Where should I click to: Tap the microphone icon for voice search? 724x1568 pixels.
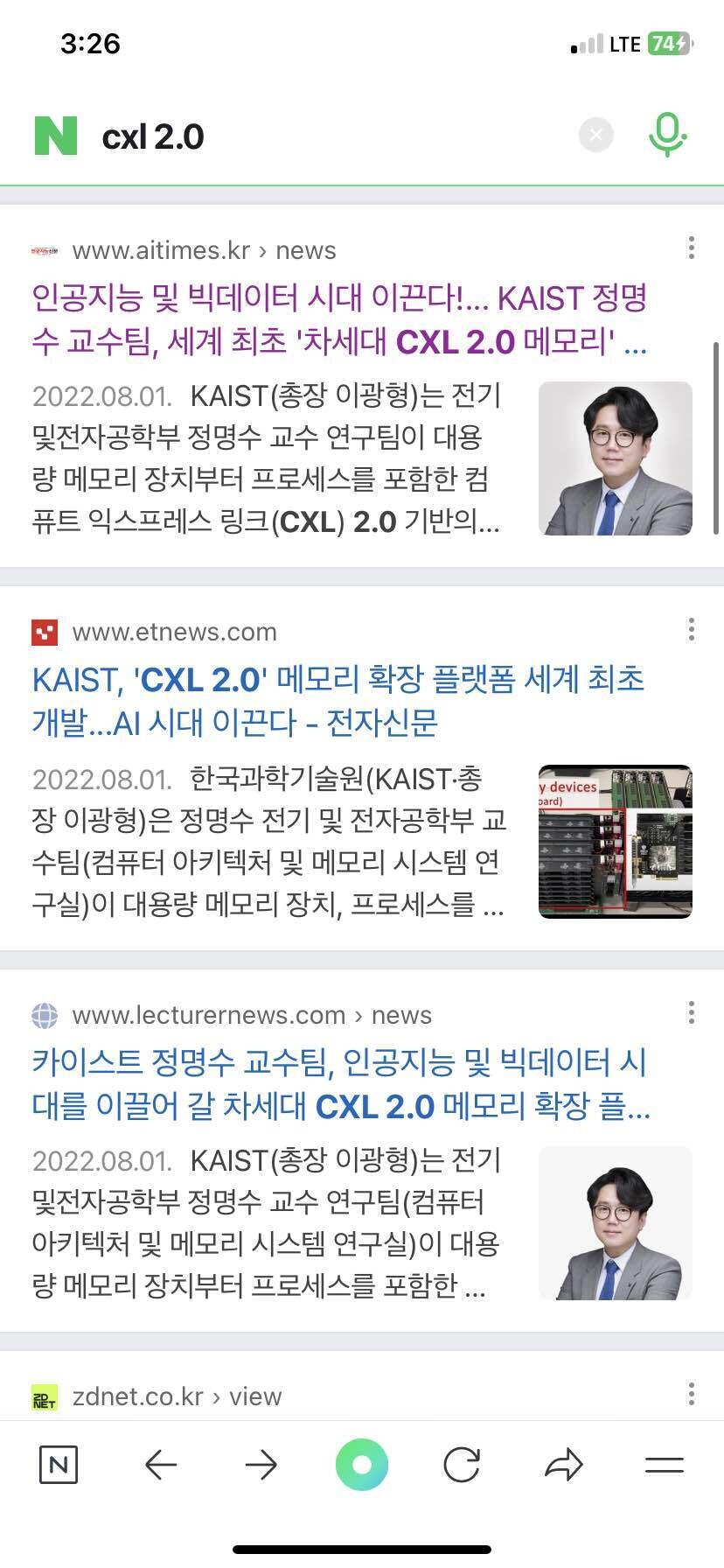(x=666, y=135)
